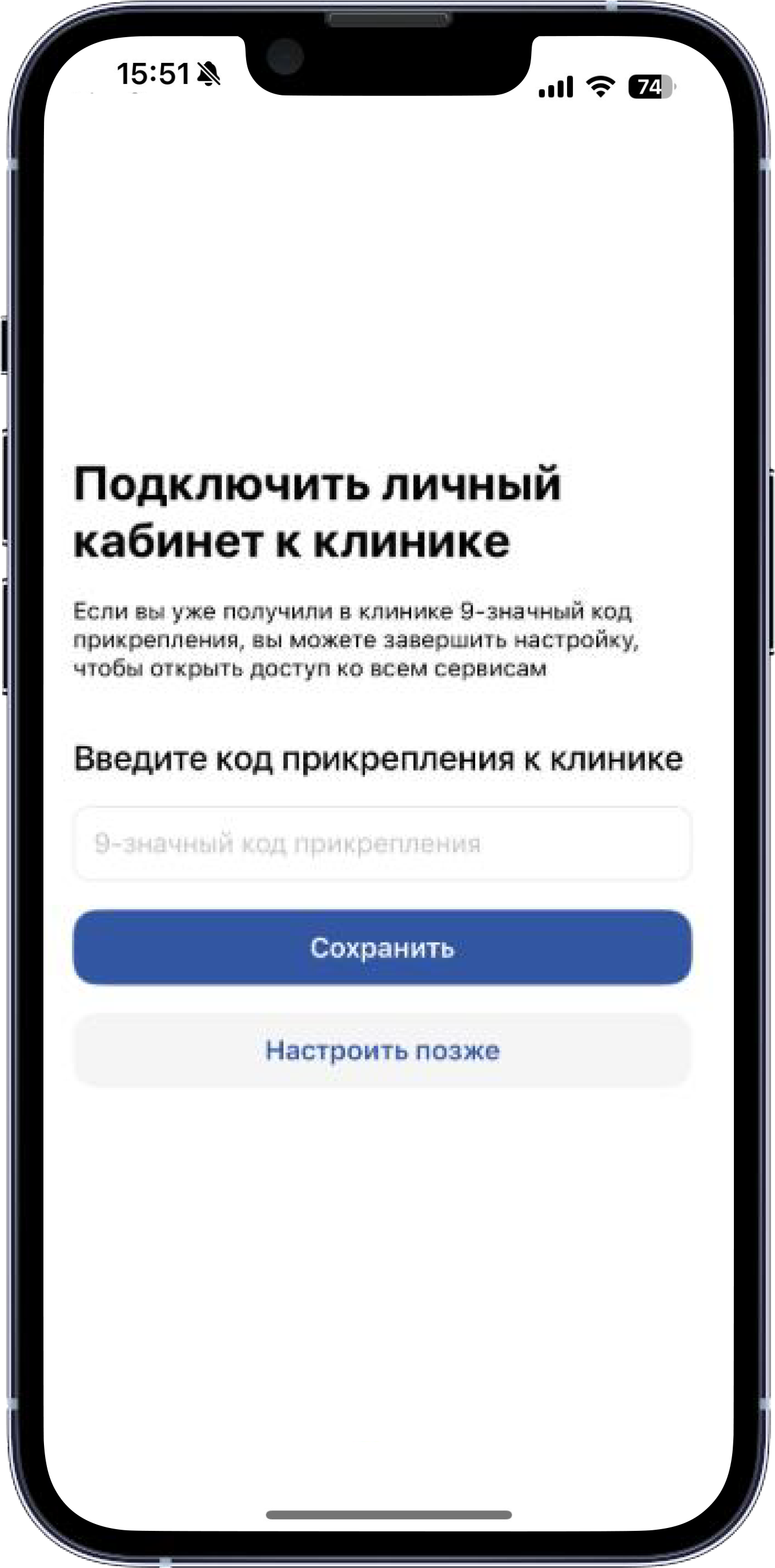
Task: Save the code with Сохранить
Action: pyautogui.click(x=382, y=947)
